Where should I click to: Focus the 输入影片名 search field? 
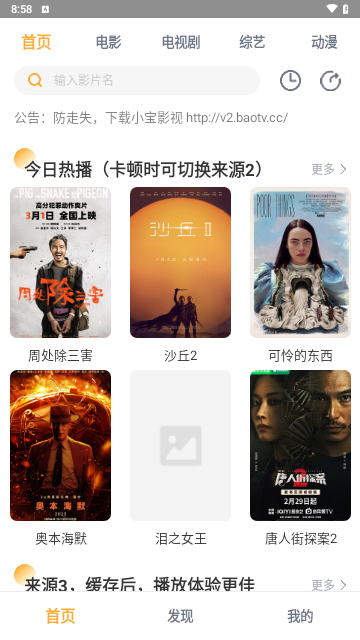click(x=137, y=80)
